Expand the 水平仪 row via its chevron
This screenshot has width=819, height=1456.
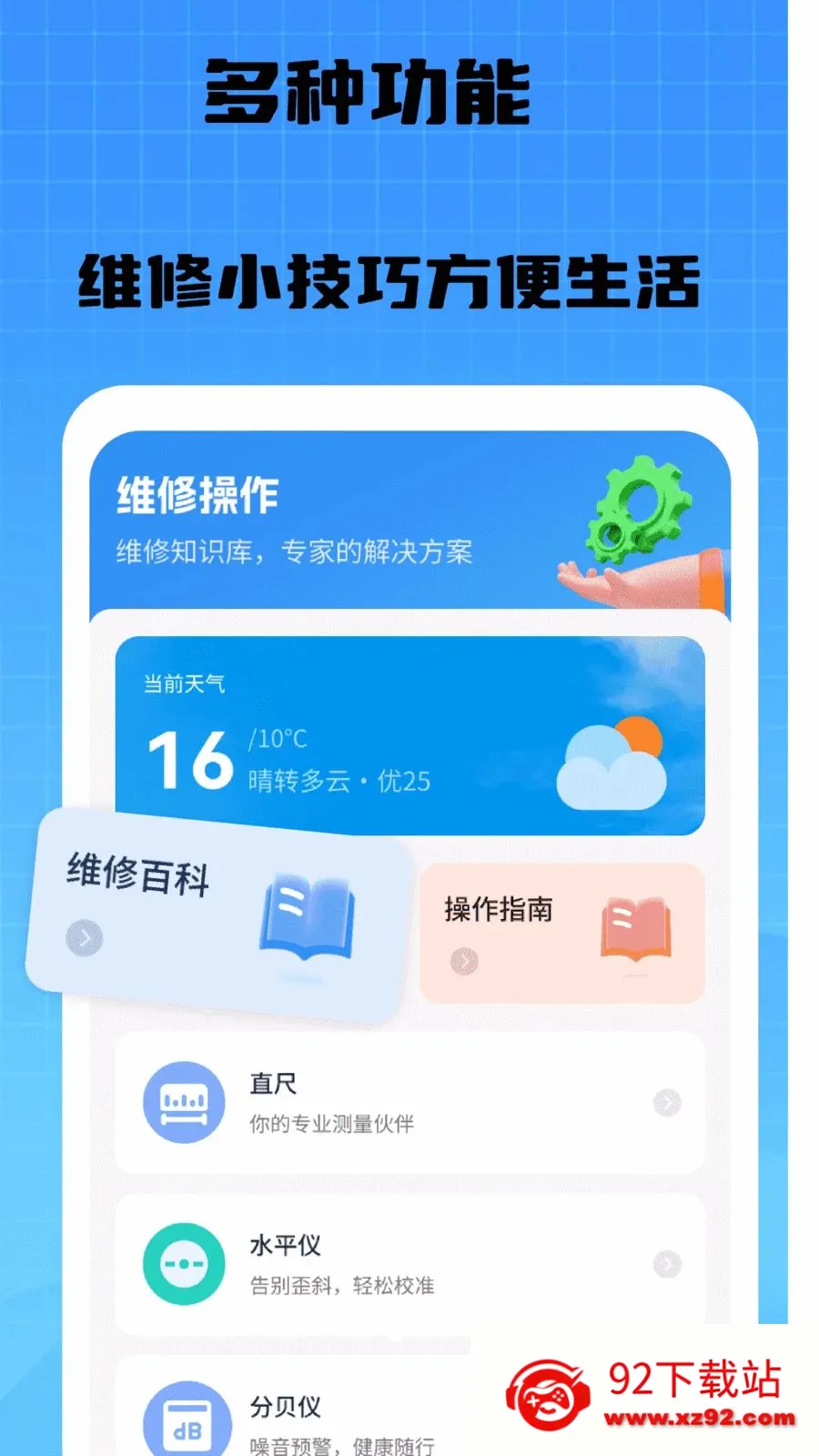[x=667, y=1262]
